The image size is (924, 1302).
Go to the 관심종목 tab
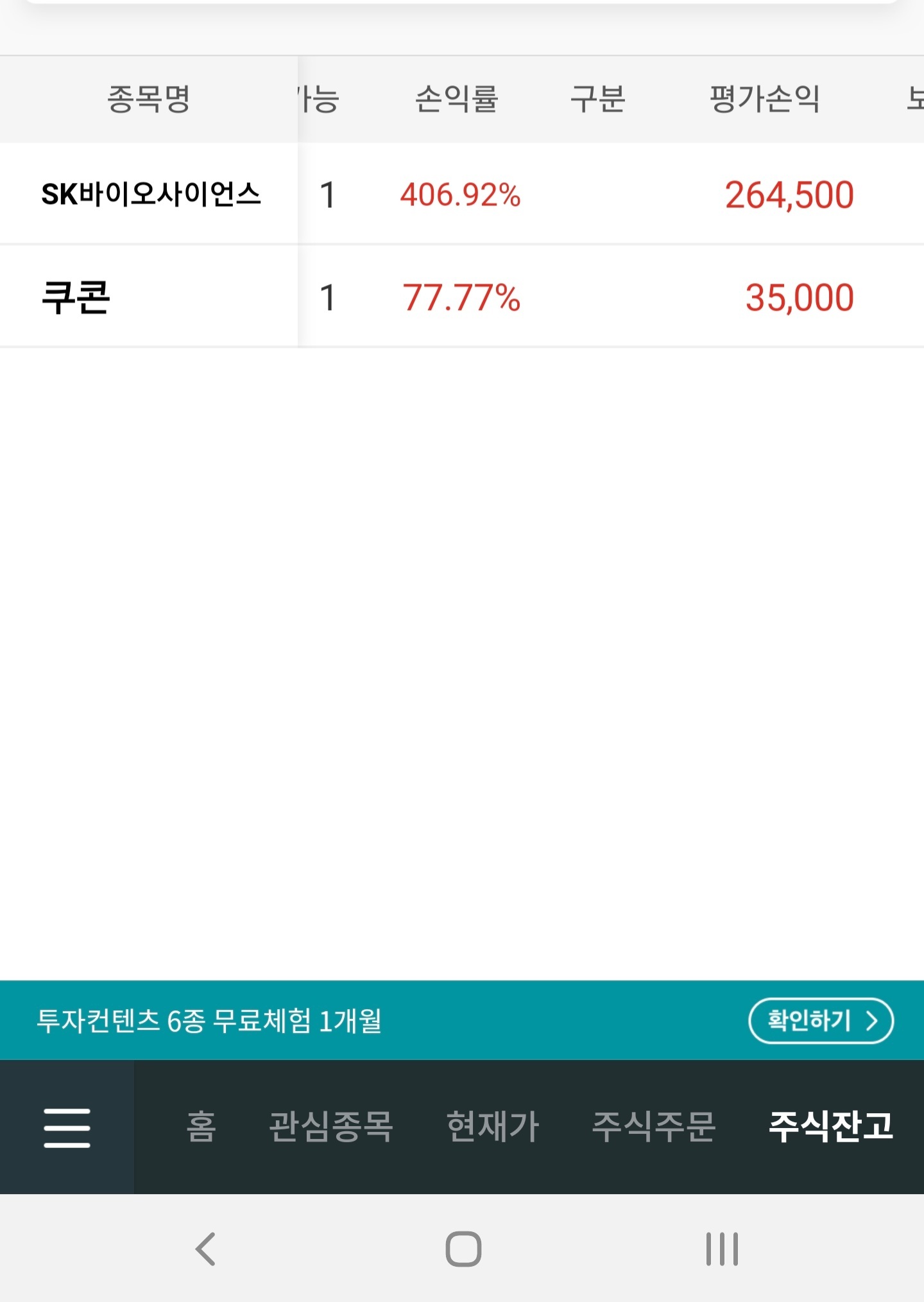point(330,1127)
